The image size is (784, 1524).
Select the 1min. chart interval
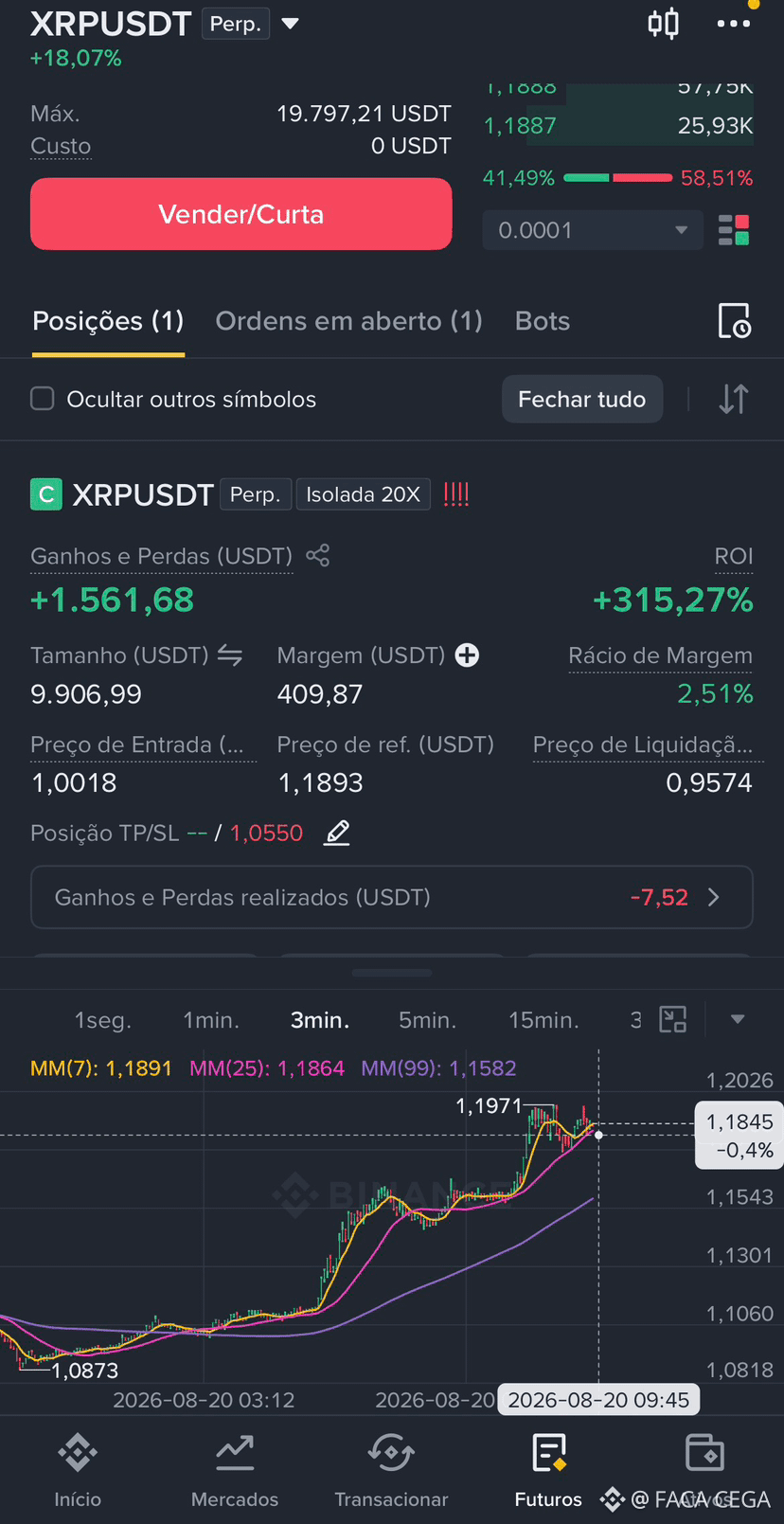(211, 1020)
